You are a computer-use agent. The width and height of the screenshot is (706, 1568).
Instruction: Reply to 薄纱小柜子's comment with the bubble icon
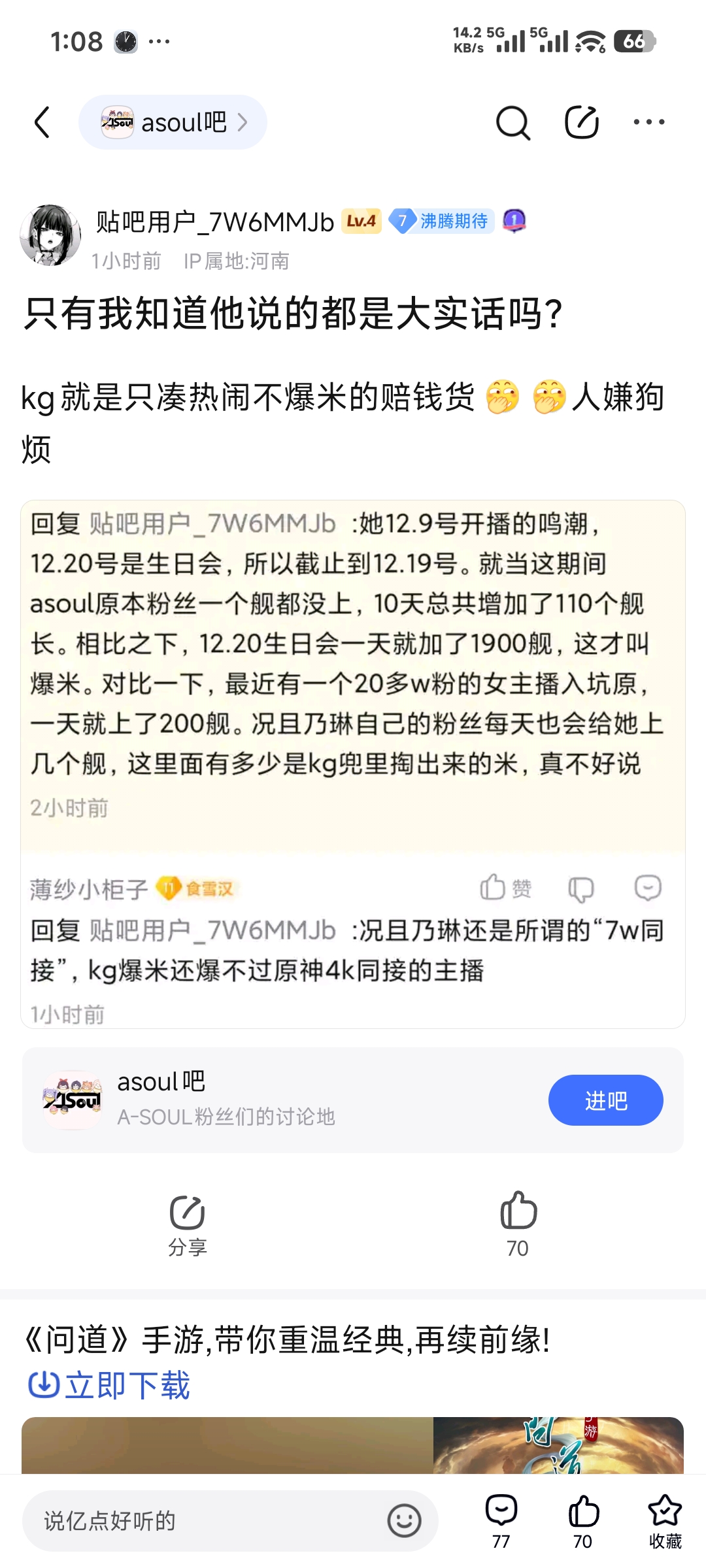click(x=648, y=889)
